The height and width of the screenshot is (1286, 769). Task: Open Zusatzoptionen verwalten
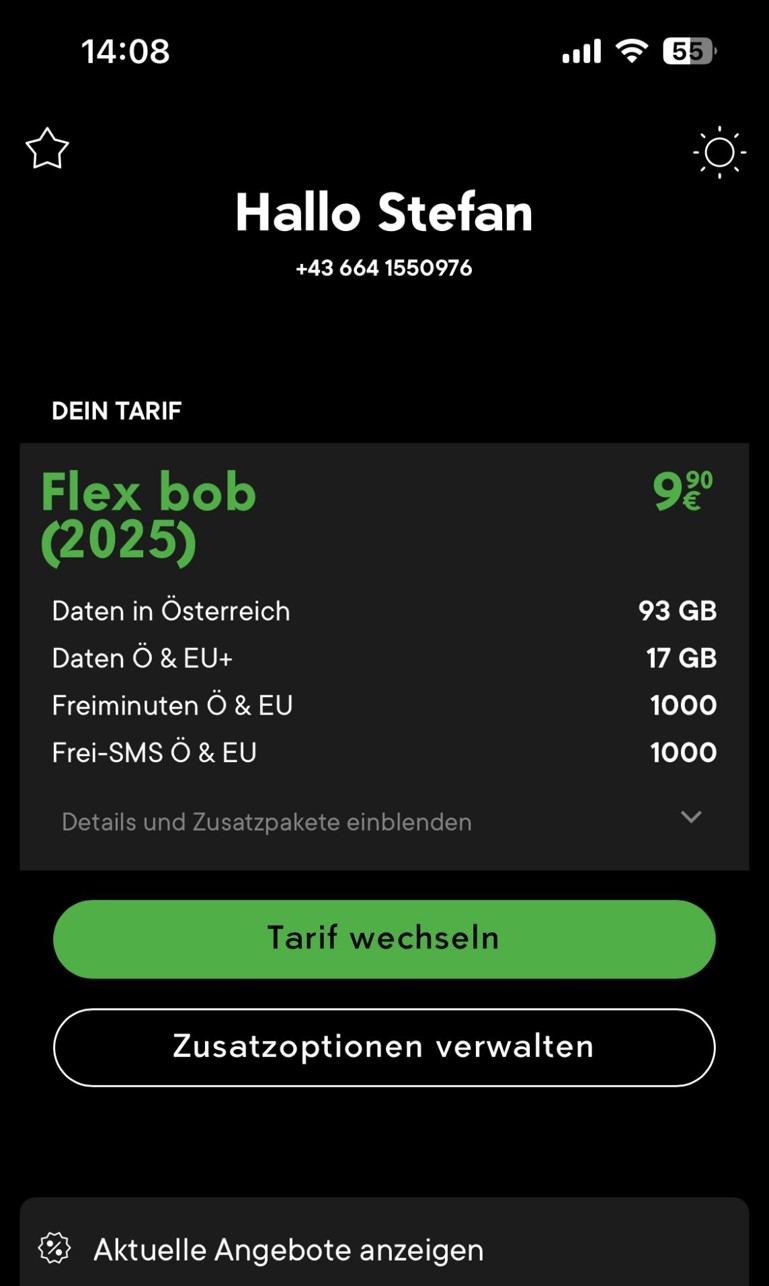(384, 1046)
